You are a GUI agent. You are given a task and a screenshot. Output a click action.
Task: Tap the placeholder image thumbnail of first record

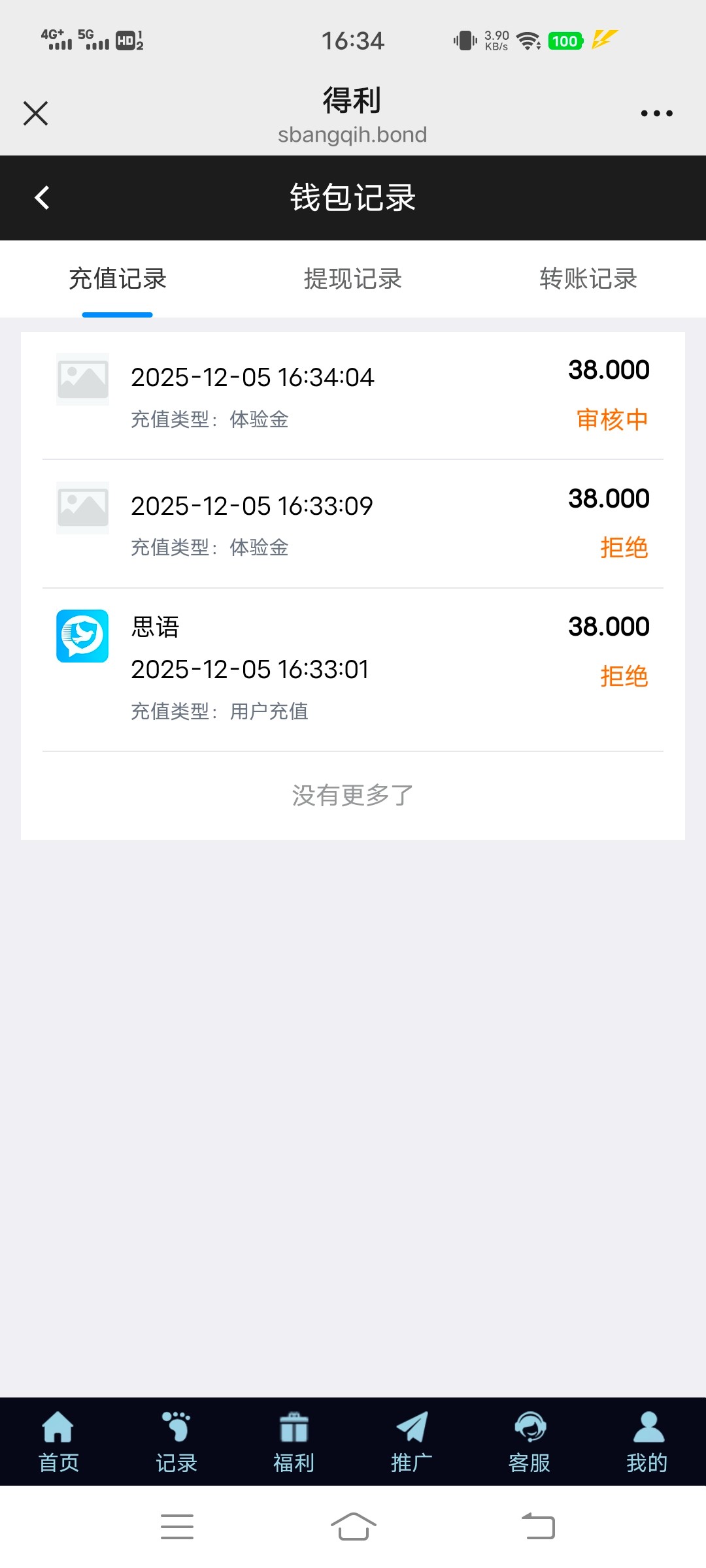coord(83,378)
